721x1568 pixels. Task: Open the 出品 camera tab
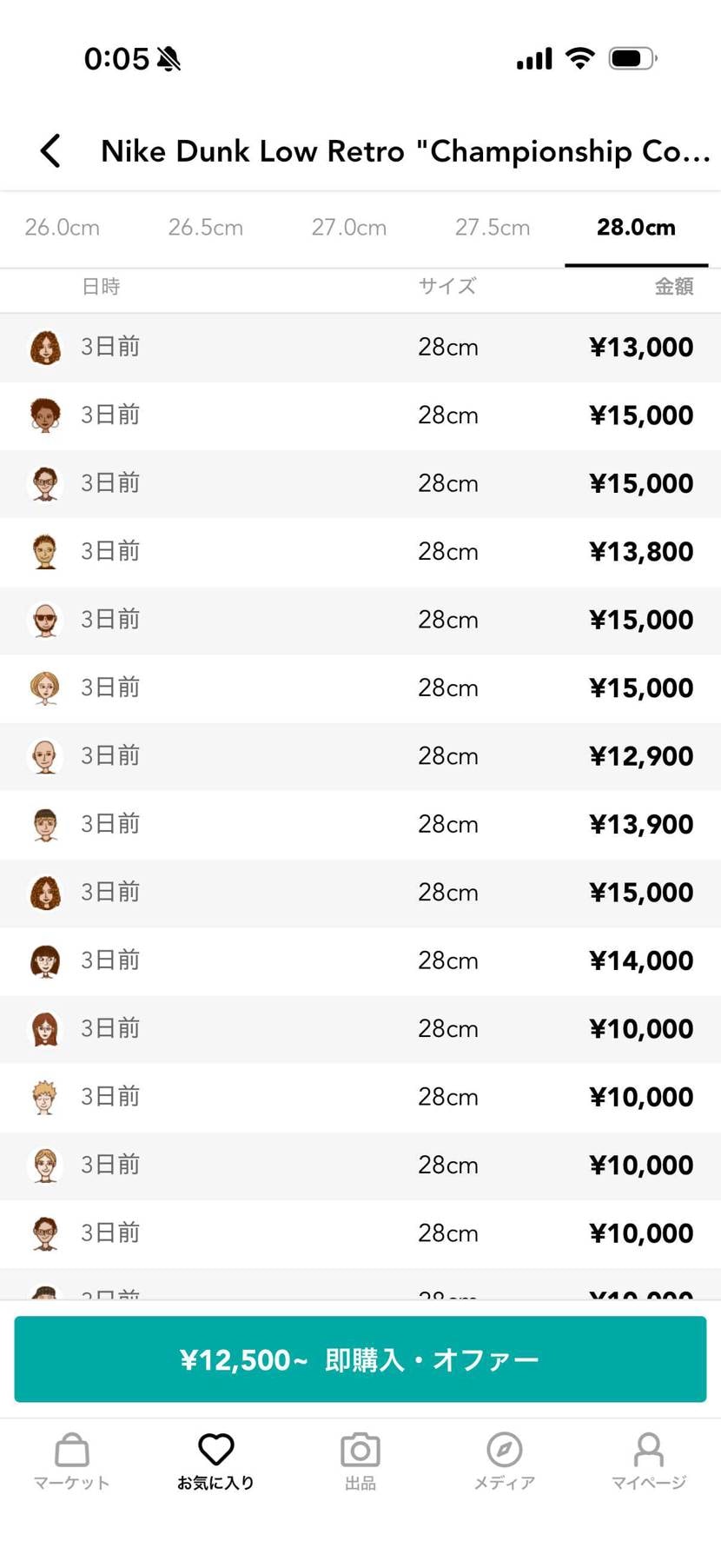(360, 1462)
